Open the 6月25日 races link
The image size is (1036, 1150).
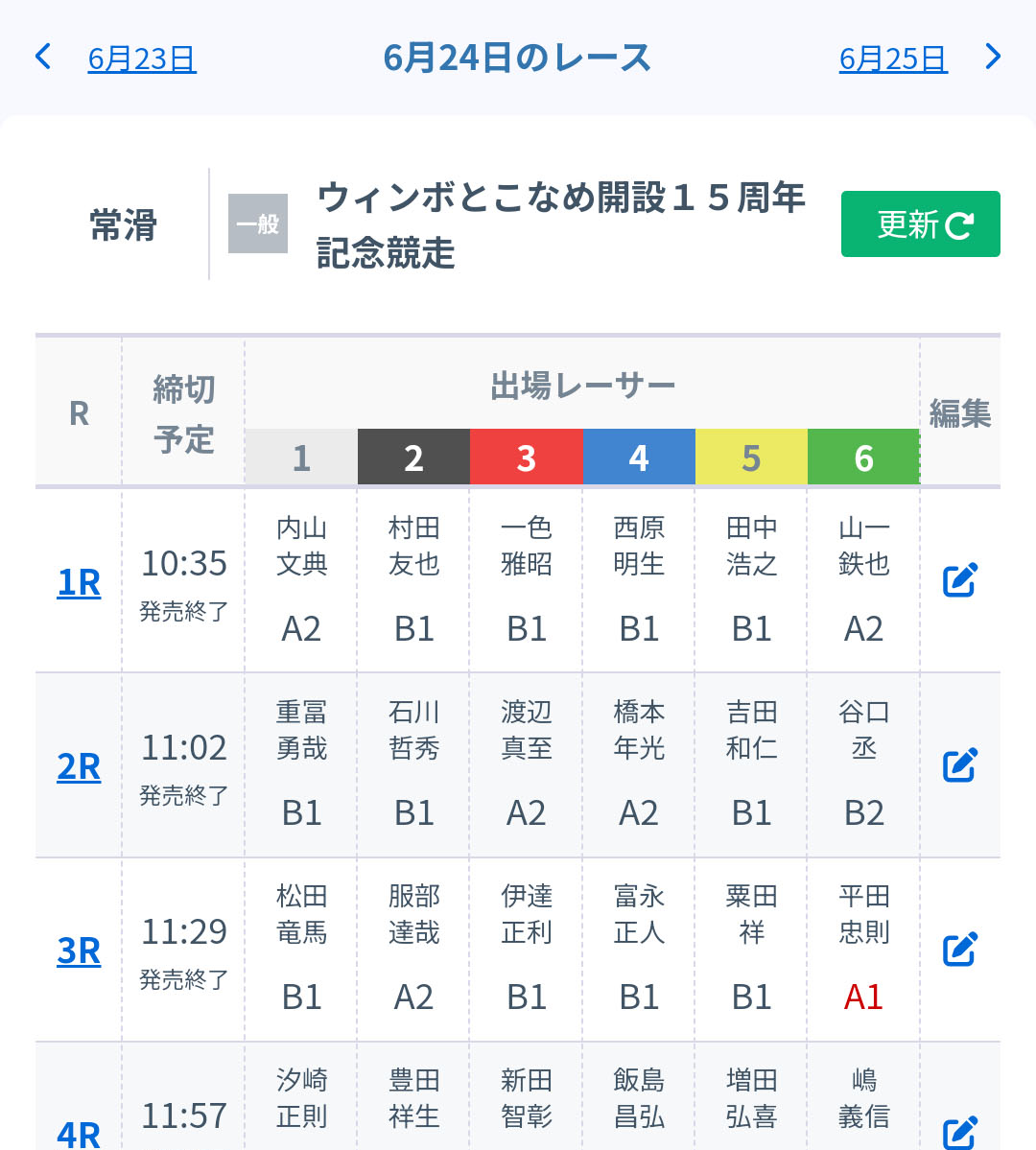(x=892, y=59)
